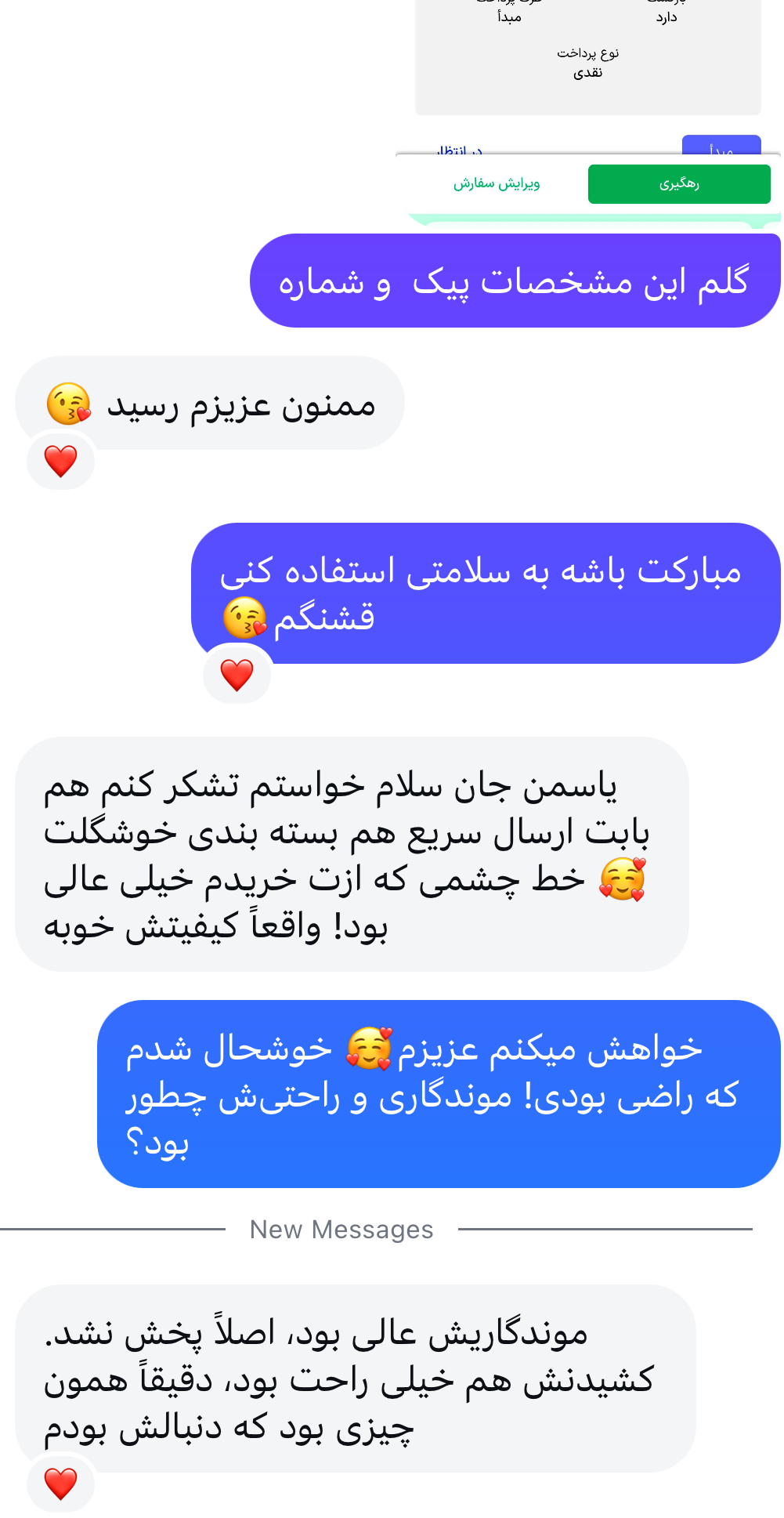The height and width of the screenshot is (1518, 784).
Task: Open heart reaction under 'موندگاریش عالی بود' message
Action: tap(60, 1484)
